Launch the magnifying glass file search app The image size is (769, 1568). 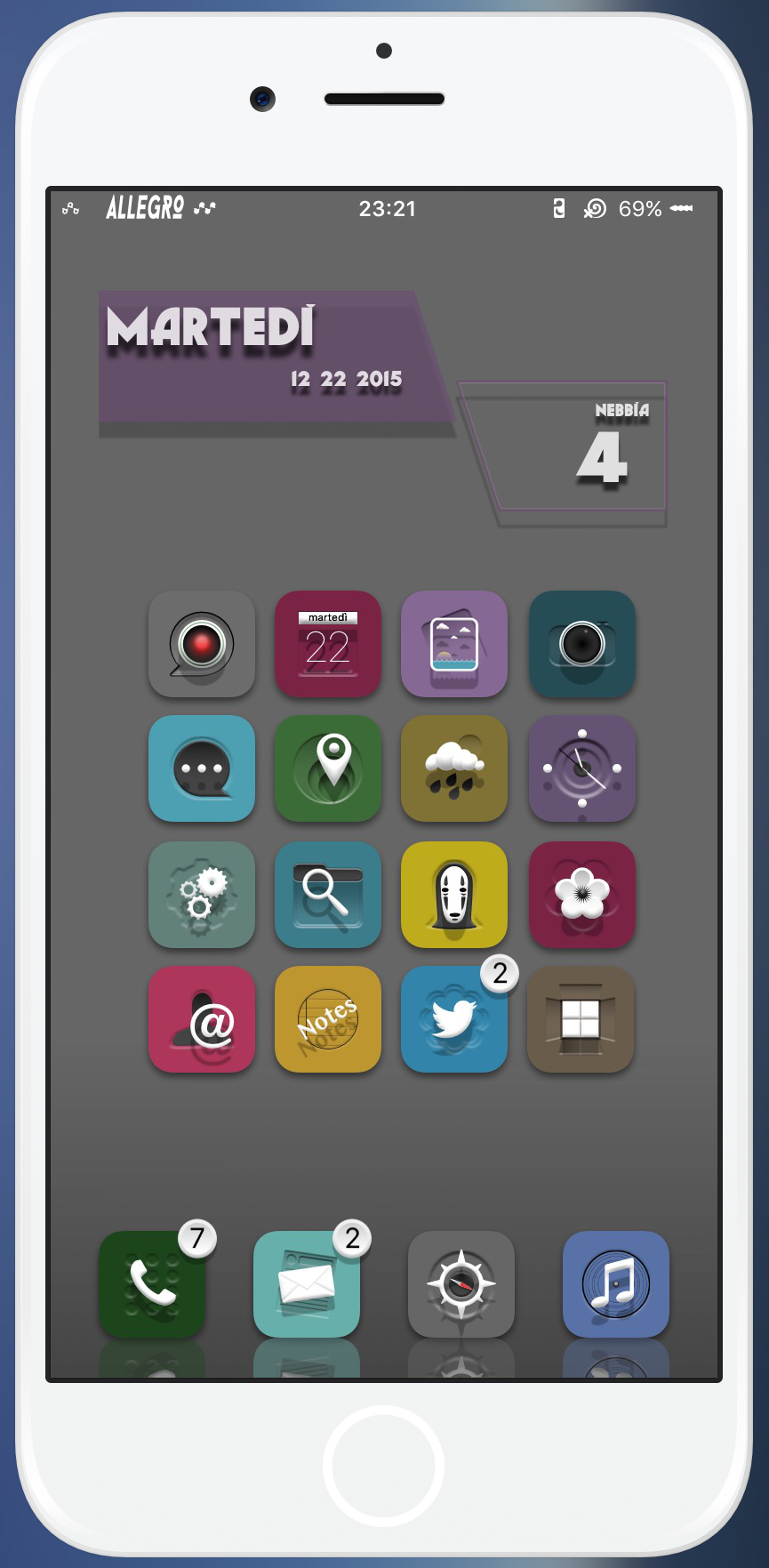327,895
